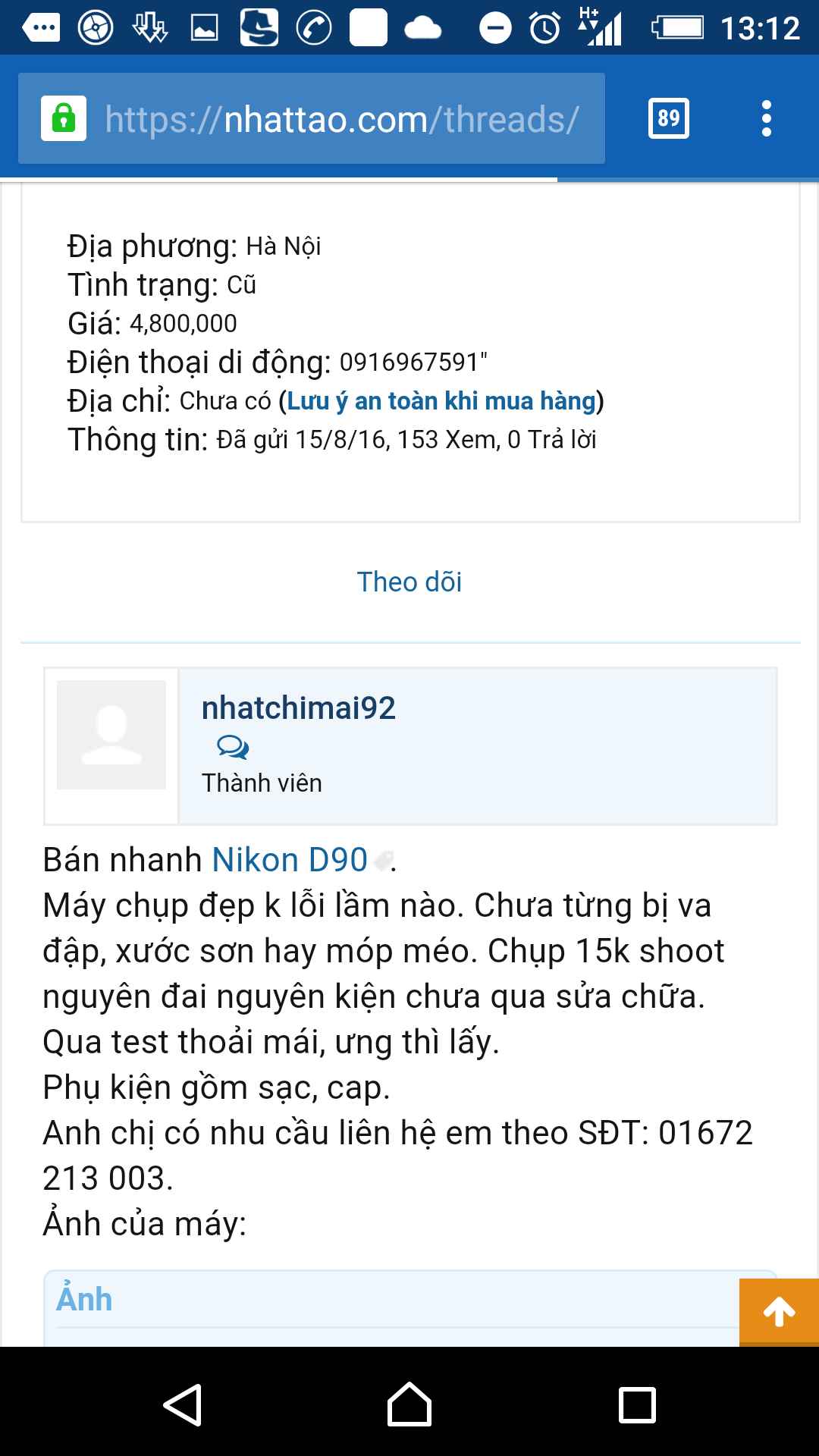
Task: Open nhatchimai92's profile
Action: pyautogui.click(x=298, y=708)
